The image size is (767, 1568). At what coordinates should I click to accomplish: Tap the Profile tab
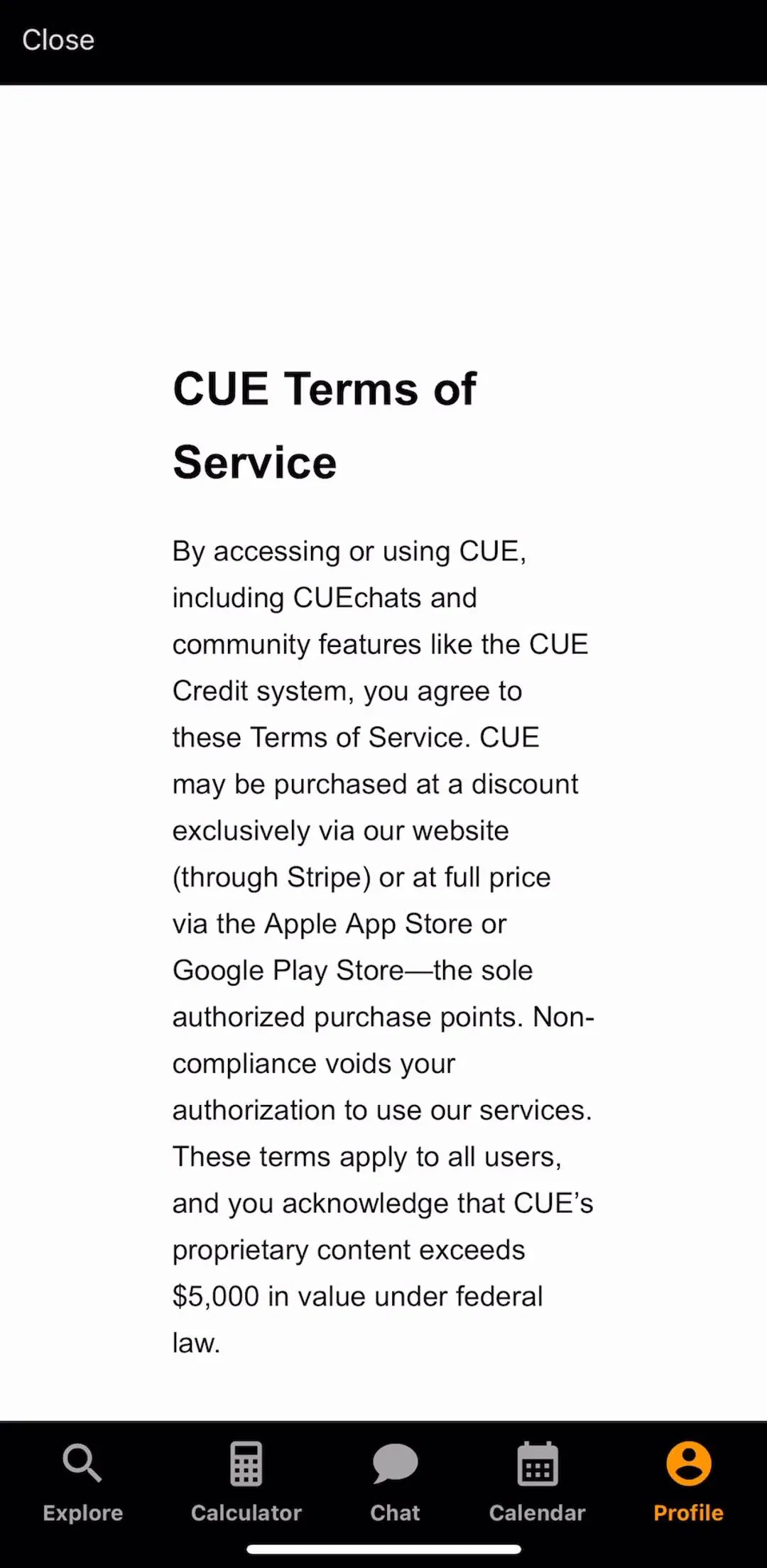point(688,1482)
